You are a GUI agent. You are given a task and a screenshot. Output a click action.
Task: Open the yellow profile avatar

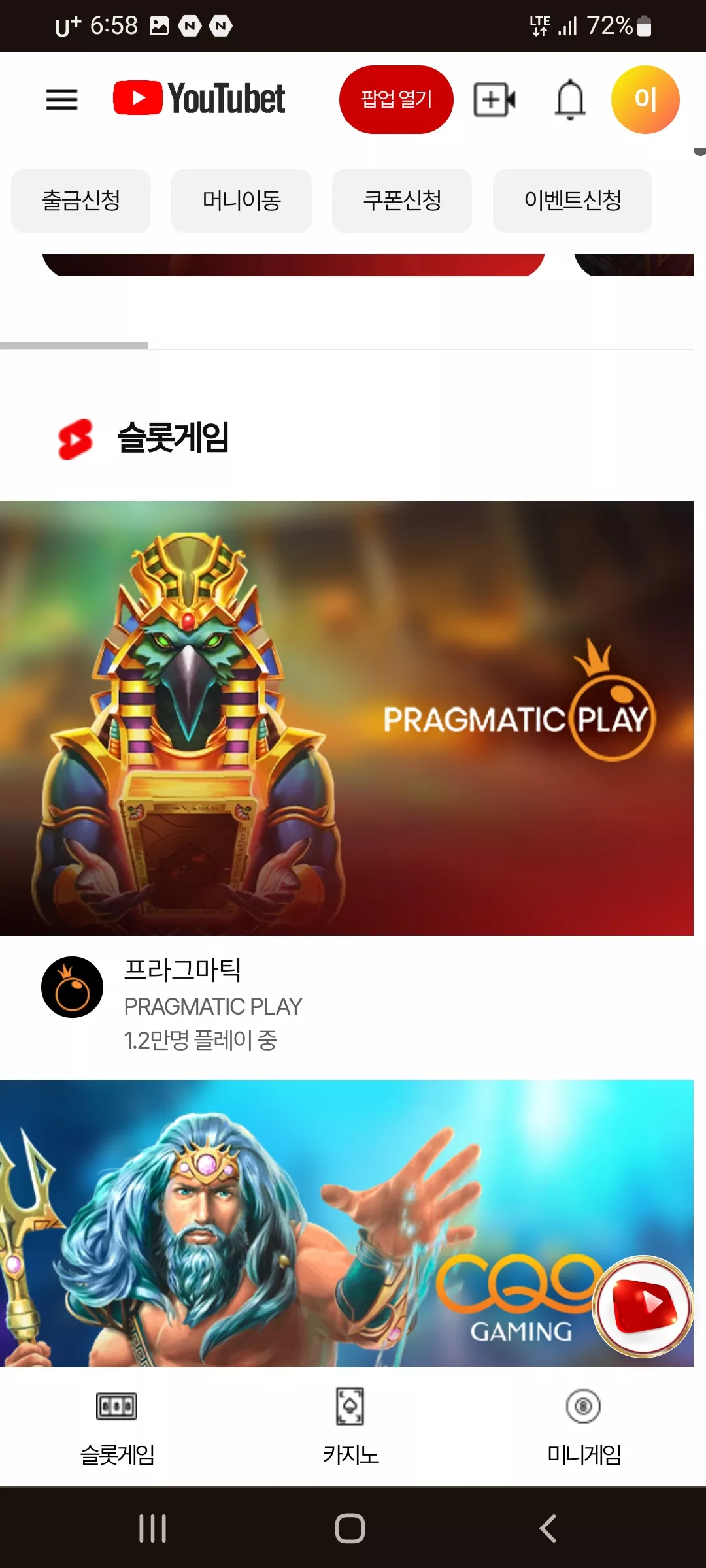(x=645, y=99)
